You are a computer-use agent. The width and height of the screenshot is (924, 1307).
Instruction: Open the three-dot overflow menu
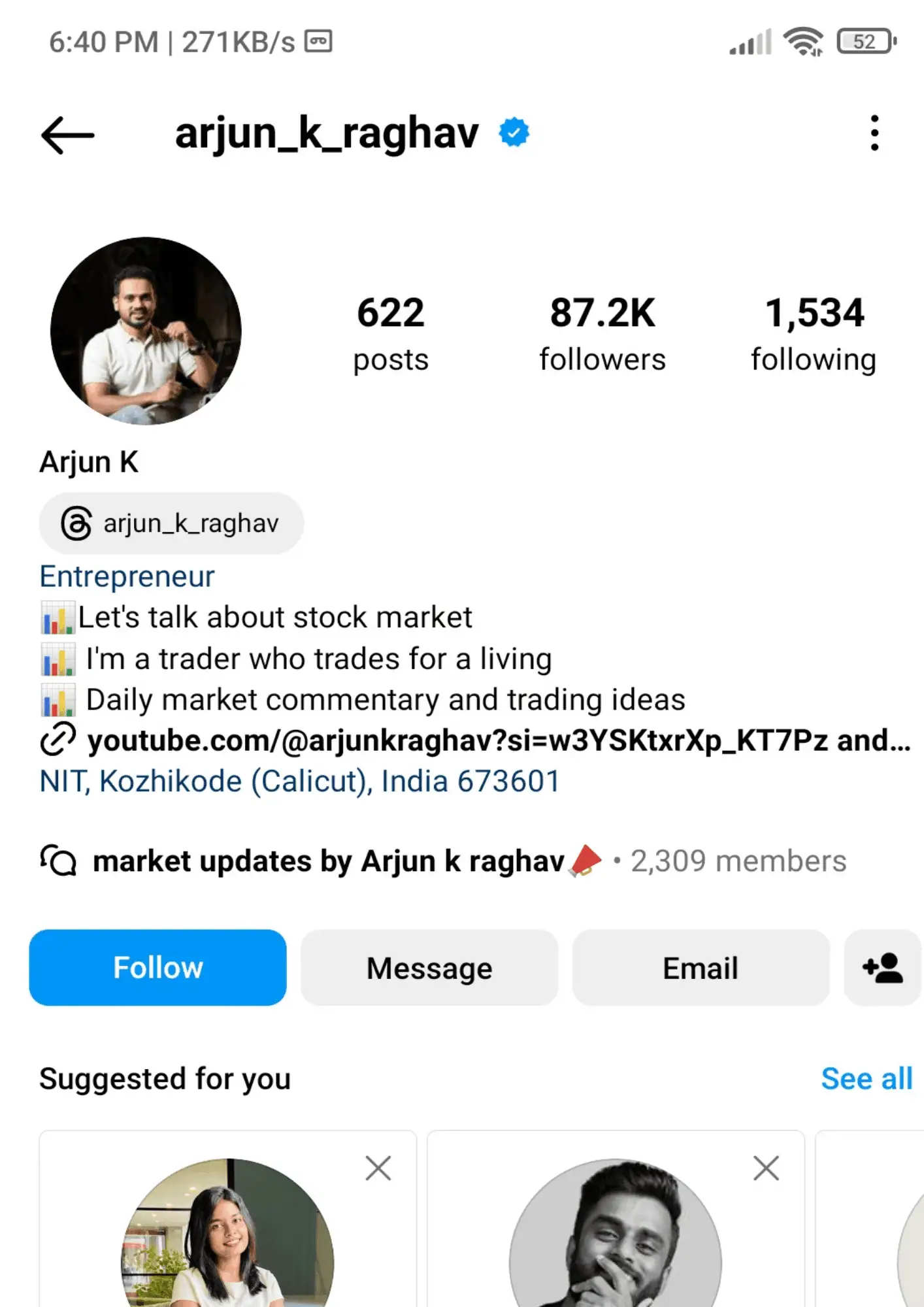pyautogui.click(x=874, y=133)
